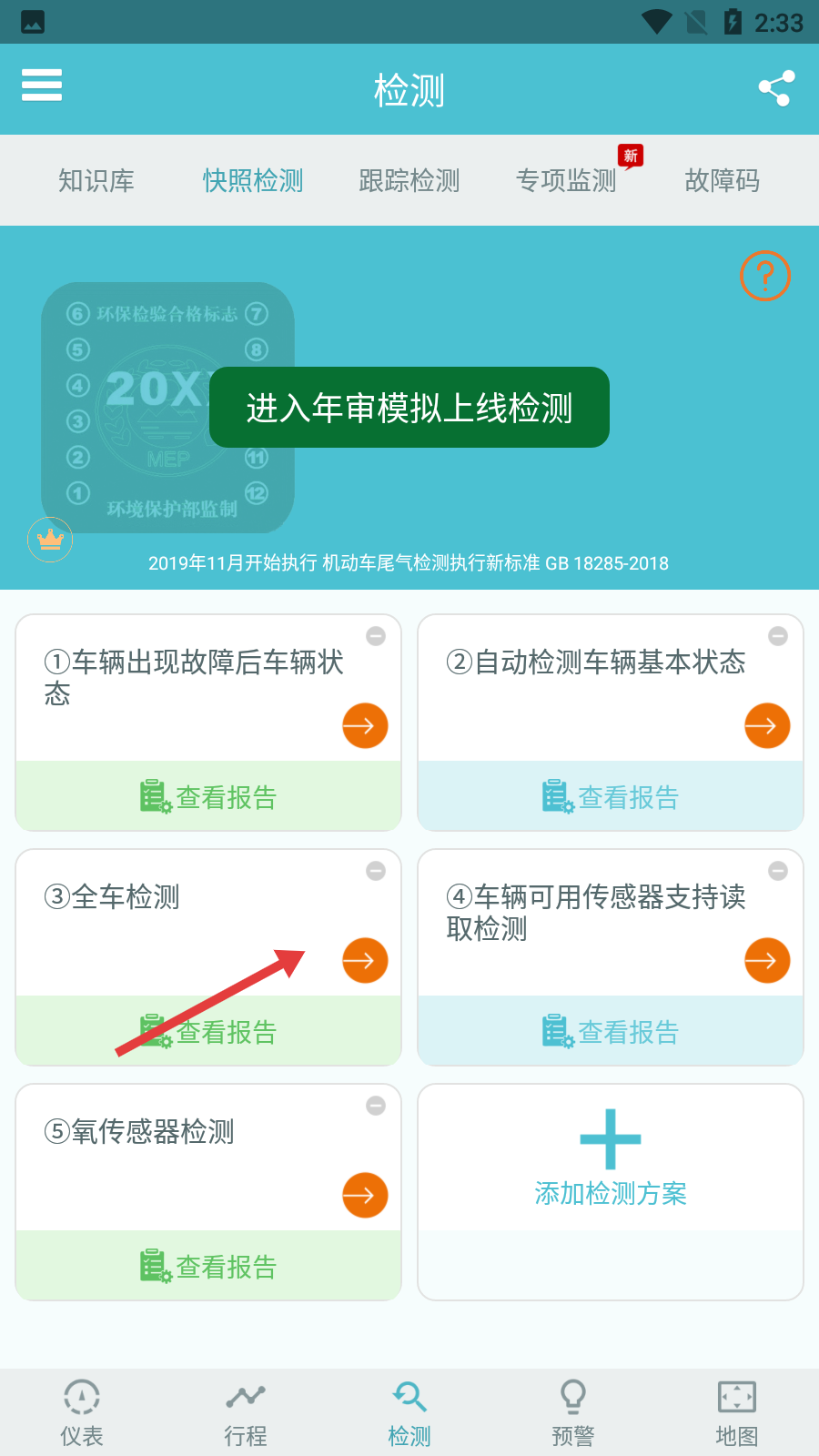This screenshot has height=1456, width=819.
Task: View report for ②自动检测车辆基本状态
Action: 611,797
